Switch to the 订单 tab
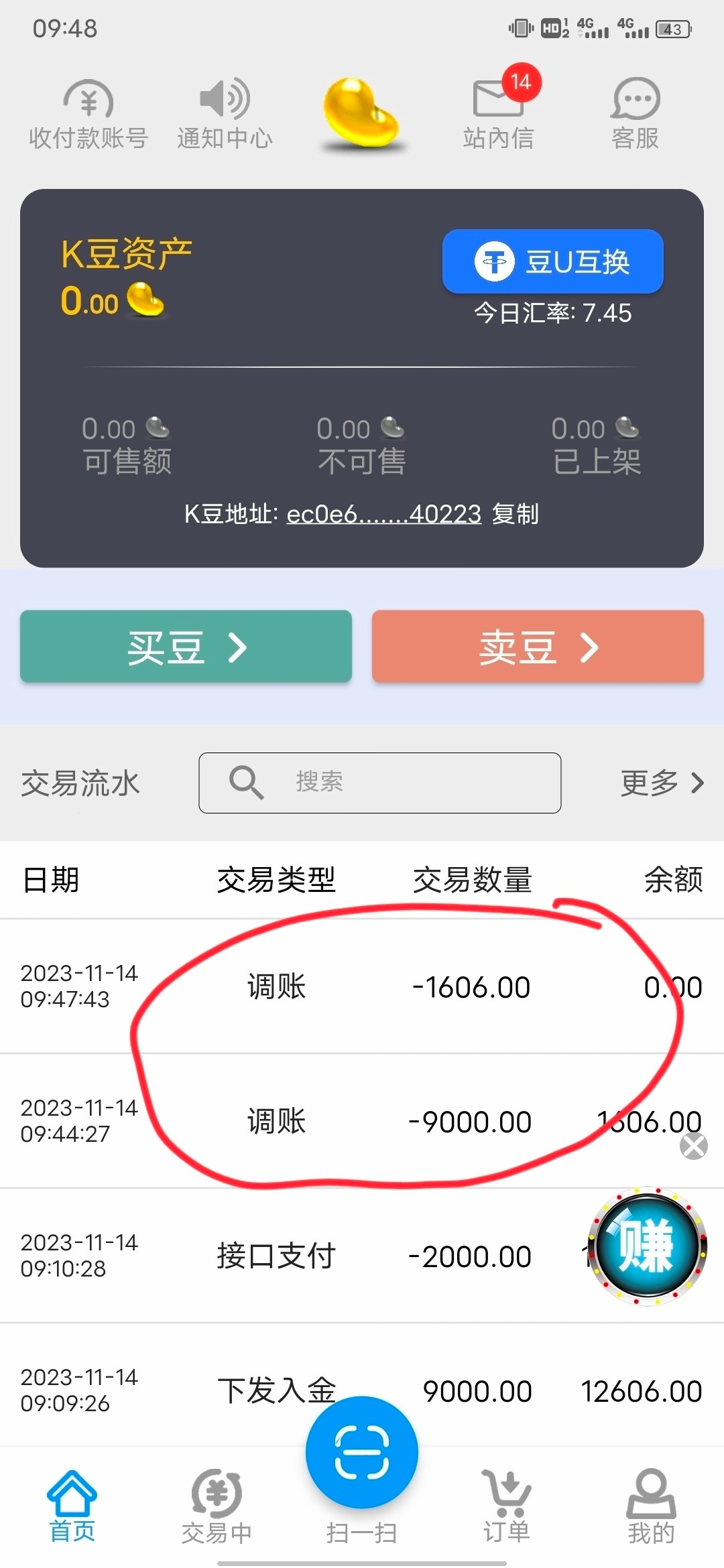Viewport: 724px width, 1568px height. (507, 1504)
